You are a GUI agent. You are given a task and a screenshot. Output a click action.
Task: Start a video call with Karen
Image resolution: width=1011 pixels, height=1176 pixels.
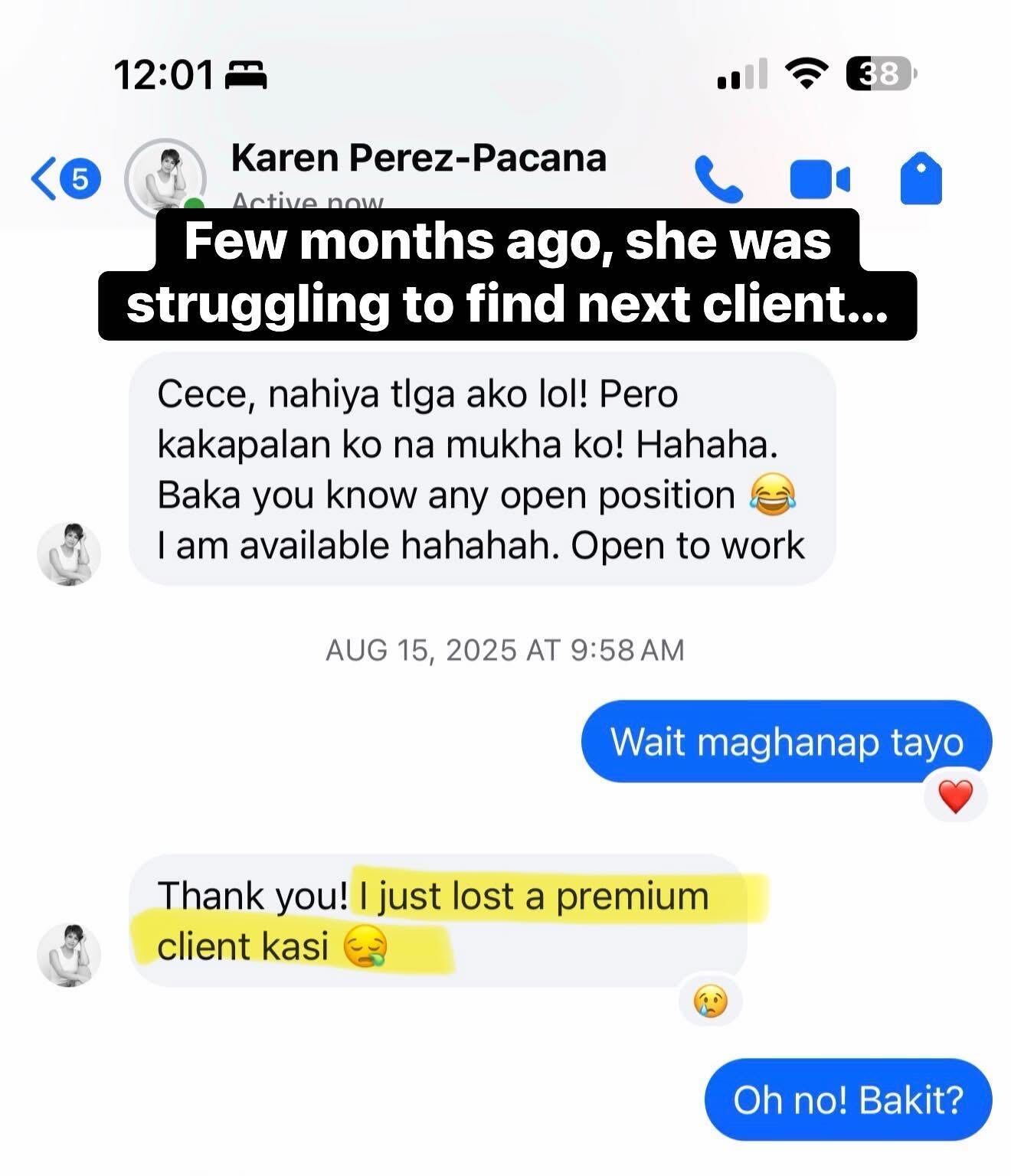(x=819, y=179)
